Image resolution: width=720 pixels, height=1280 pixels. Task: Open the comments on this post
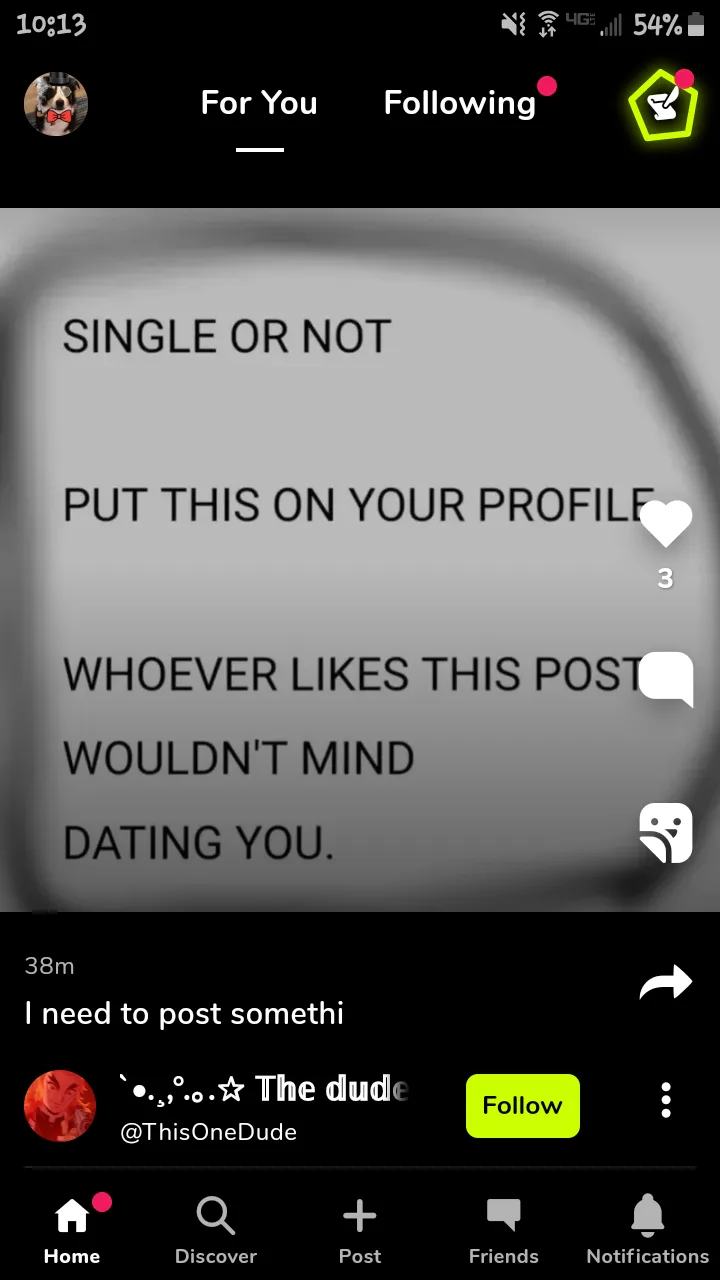[666, 679]
